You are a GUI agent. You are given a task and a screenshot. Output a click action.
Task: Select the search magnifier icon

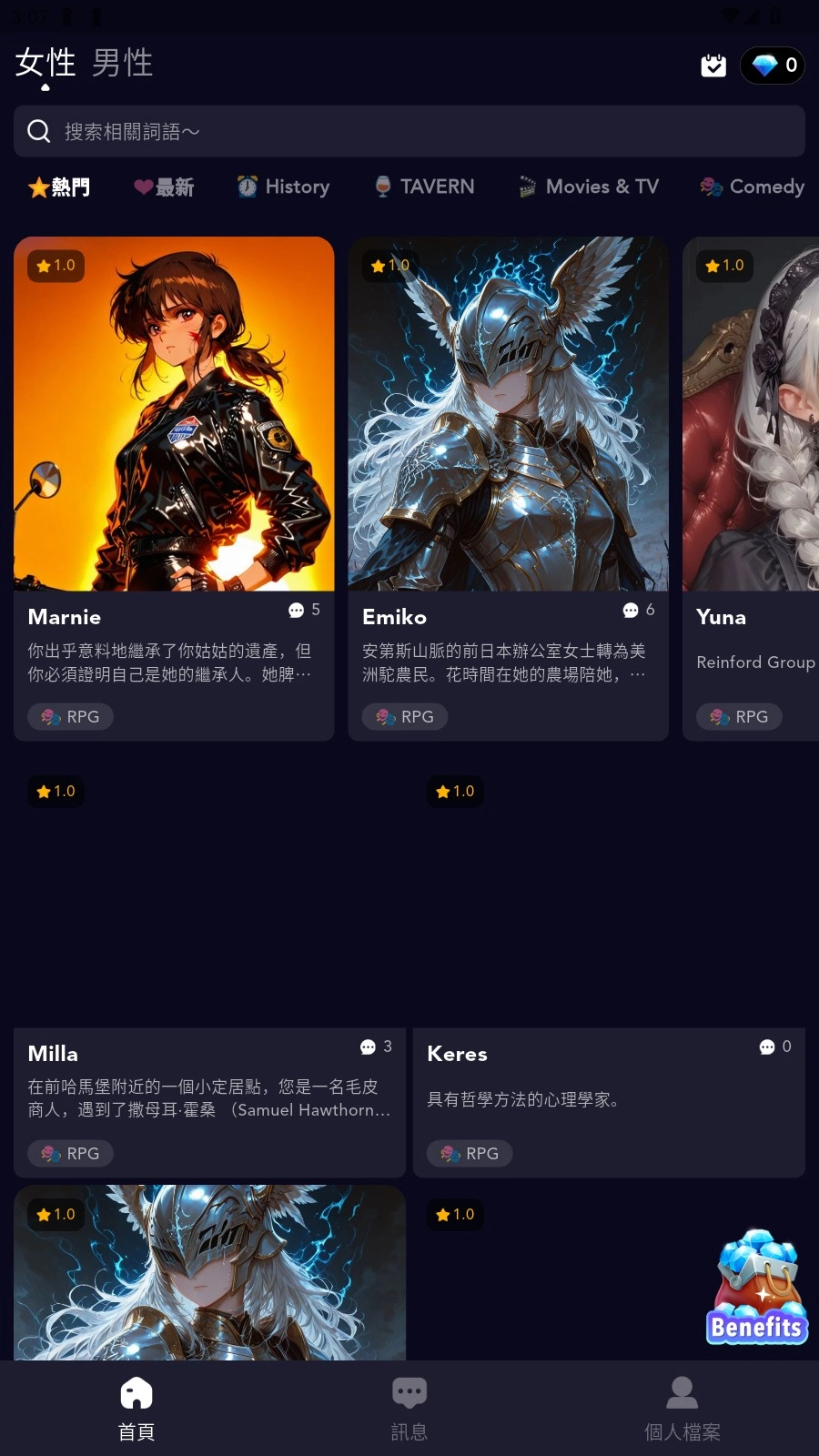[x=38, y=131]
